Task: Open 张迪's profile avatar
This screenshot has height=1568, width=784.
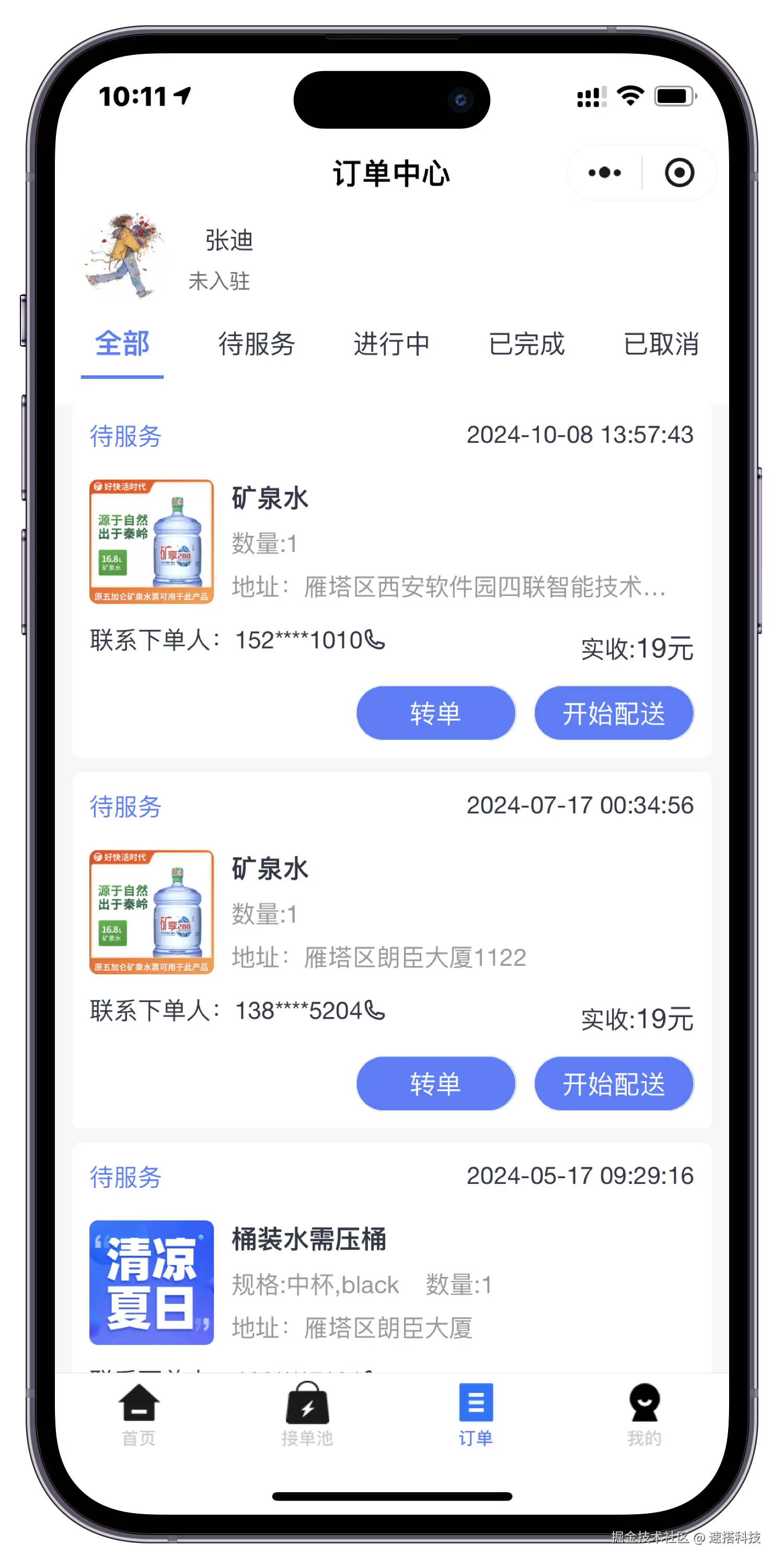Action: tap(125, 256)
